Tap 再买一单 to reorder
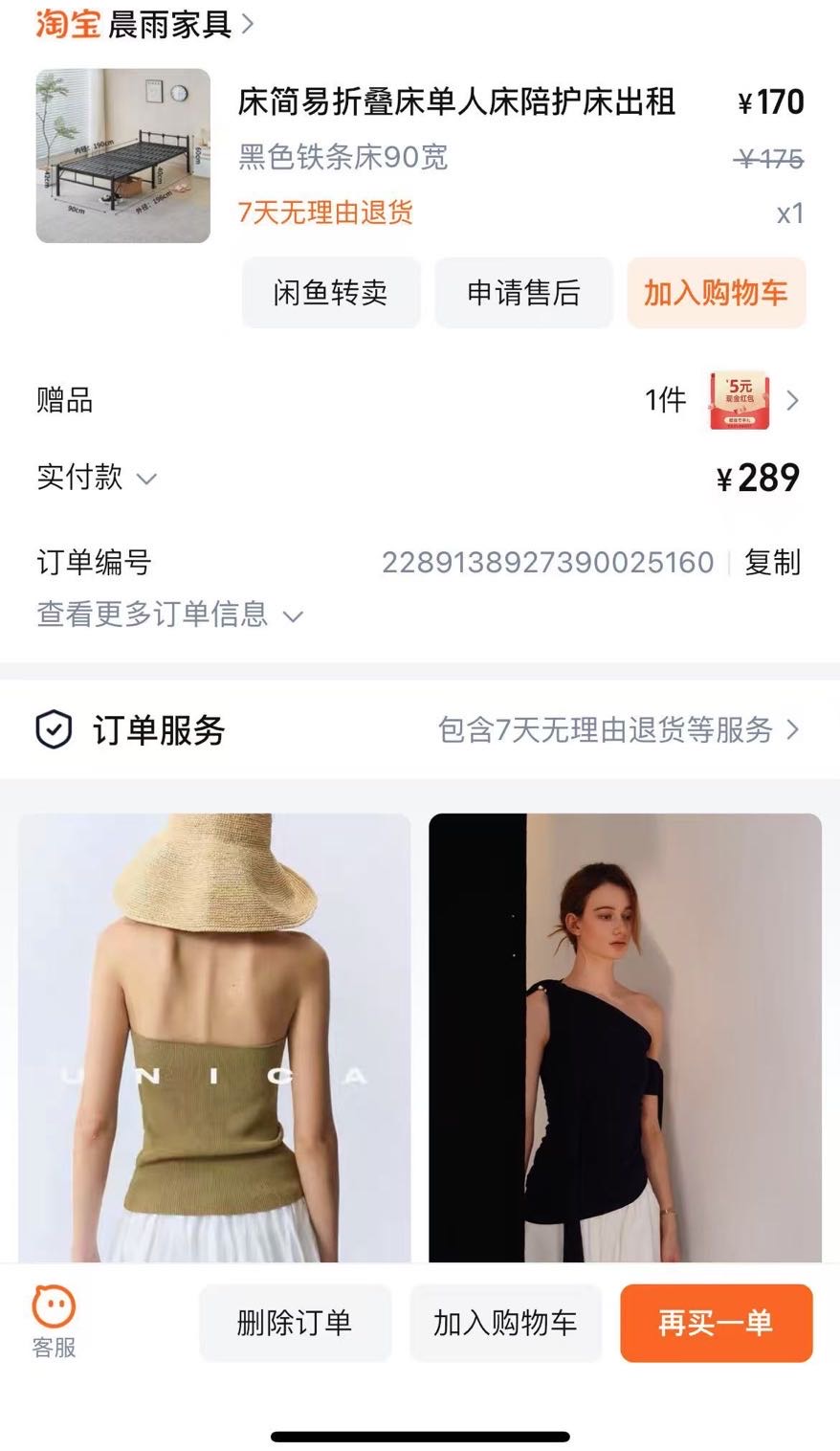Screen dimensions: 840x1451 716,1323
